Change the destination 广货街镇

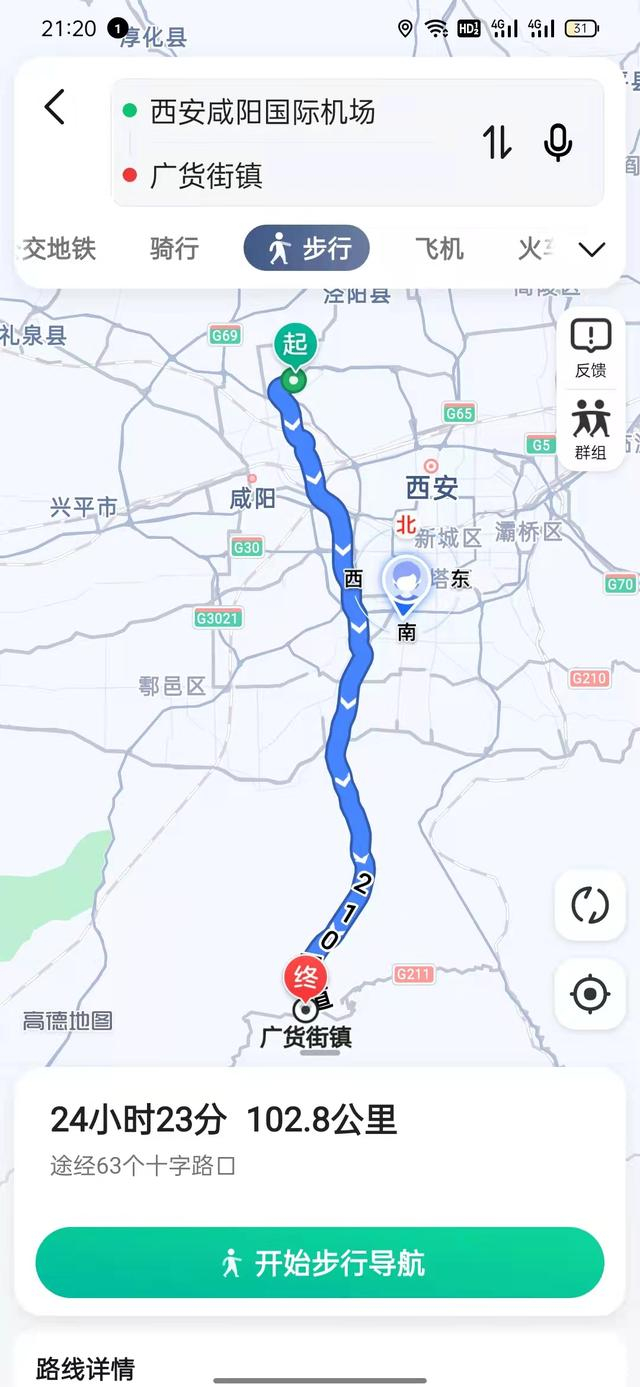[207, 177]
